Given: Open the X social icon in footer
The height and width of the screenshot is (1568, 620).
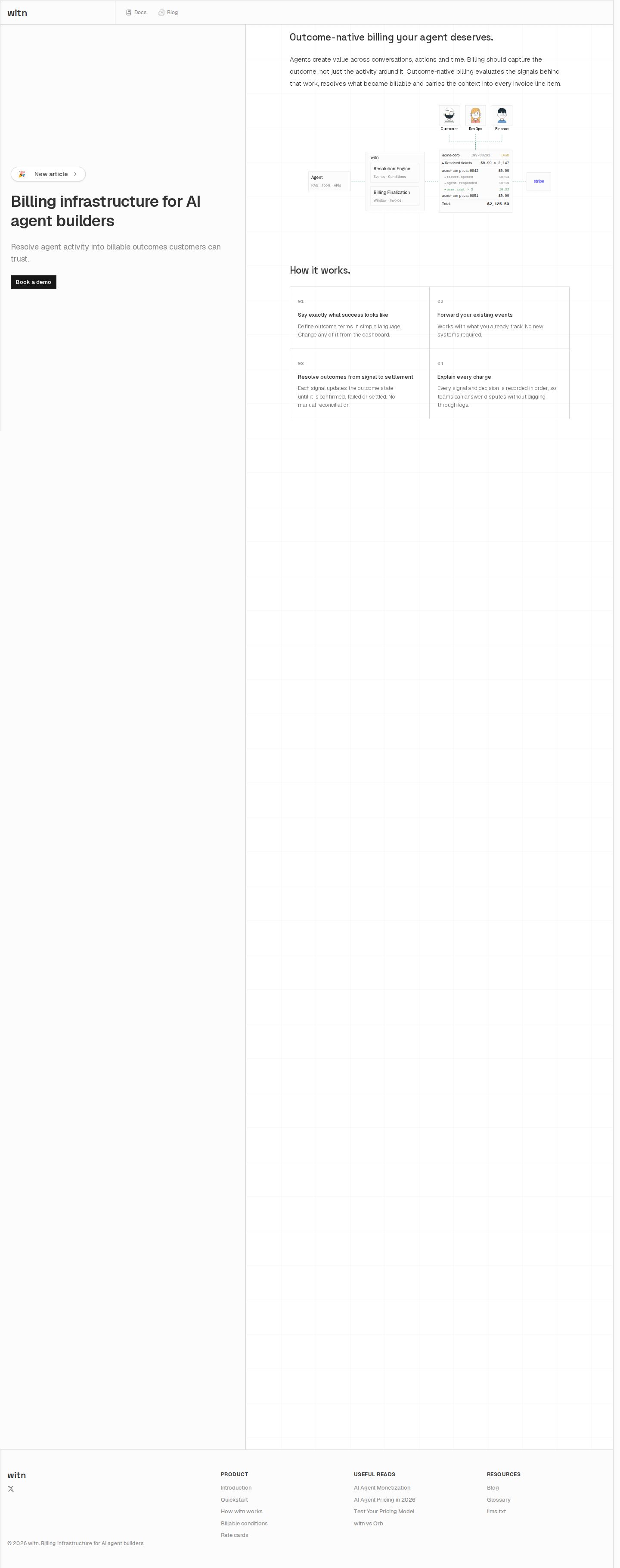Looking at the screenshot, I should [11, 1489].
